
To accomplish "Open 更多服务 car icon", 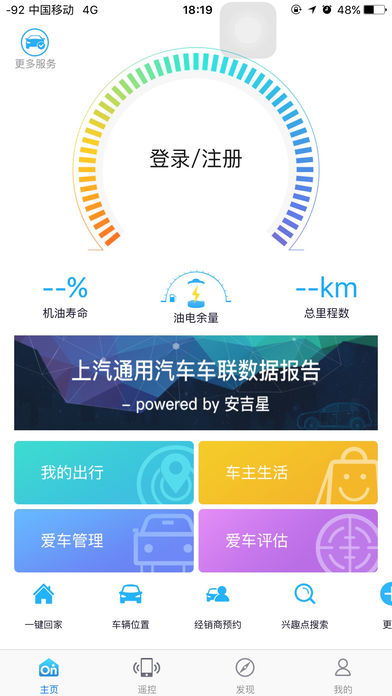I will click(x=35, y=42).
